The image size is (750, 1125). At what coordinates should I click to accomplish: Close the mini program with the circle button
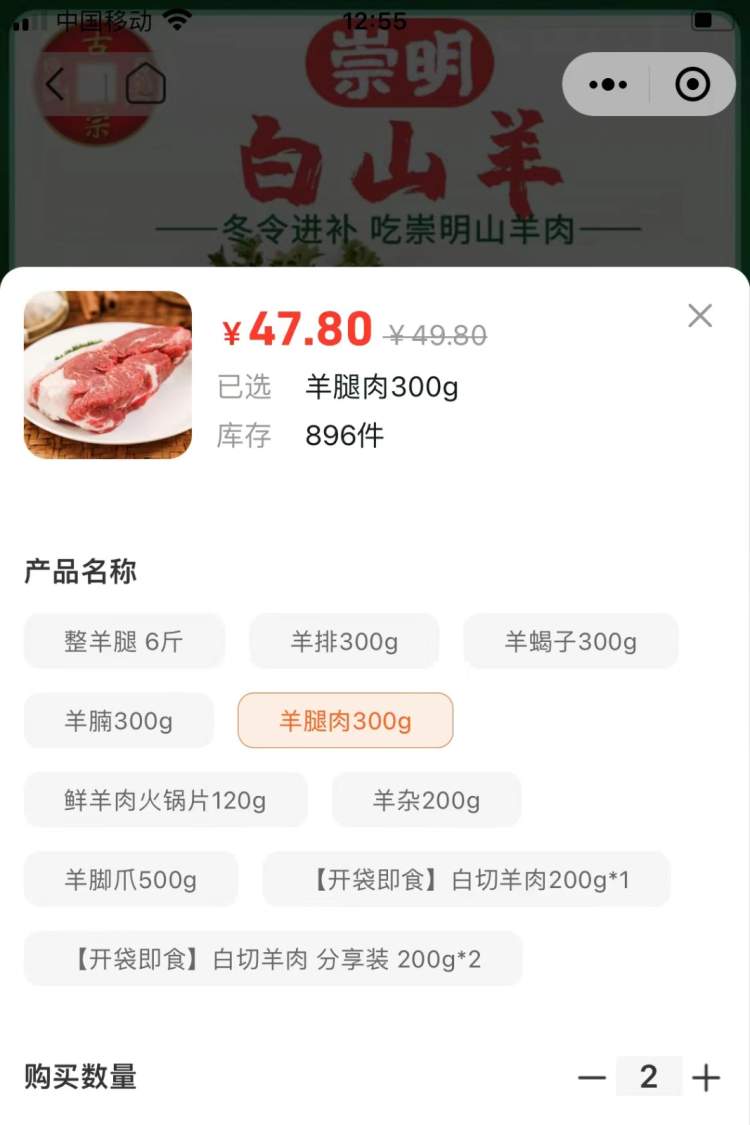[x=692, y=84]
